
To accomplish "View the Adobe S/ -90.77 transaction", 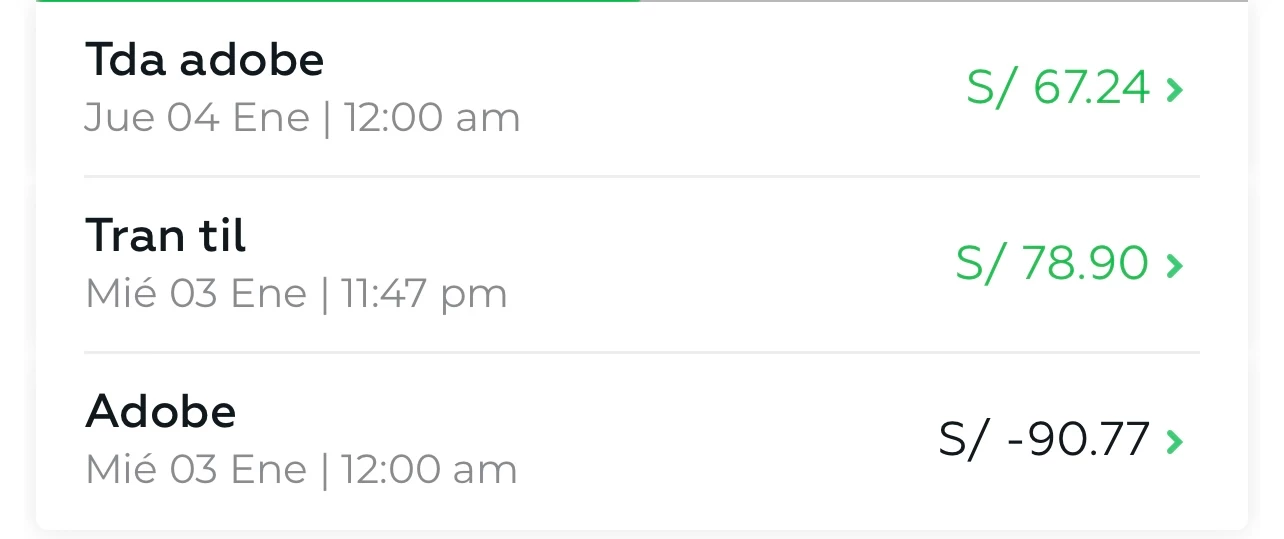I will click(640, 440).
